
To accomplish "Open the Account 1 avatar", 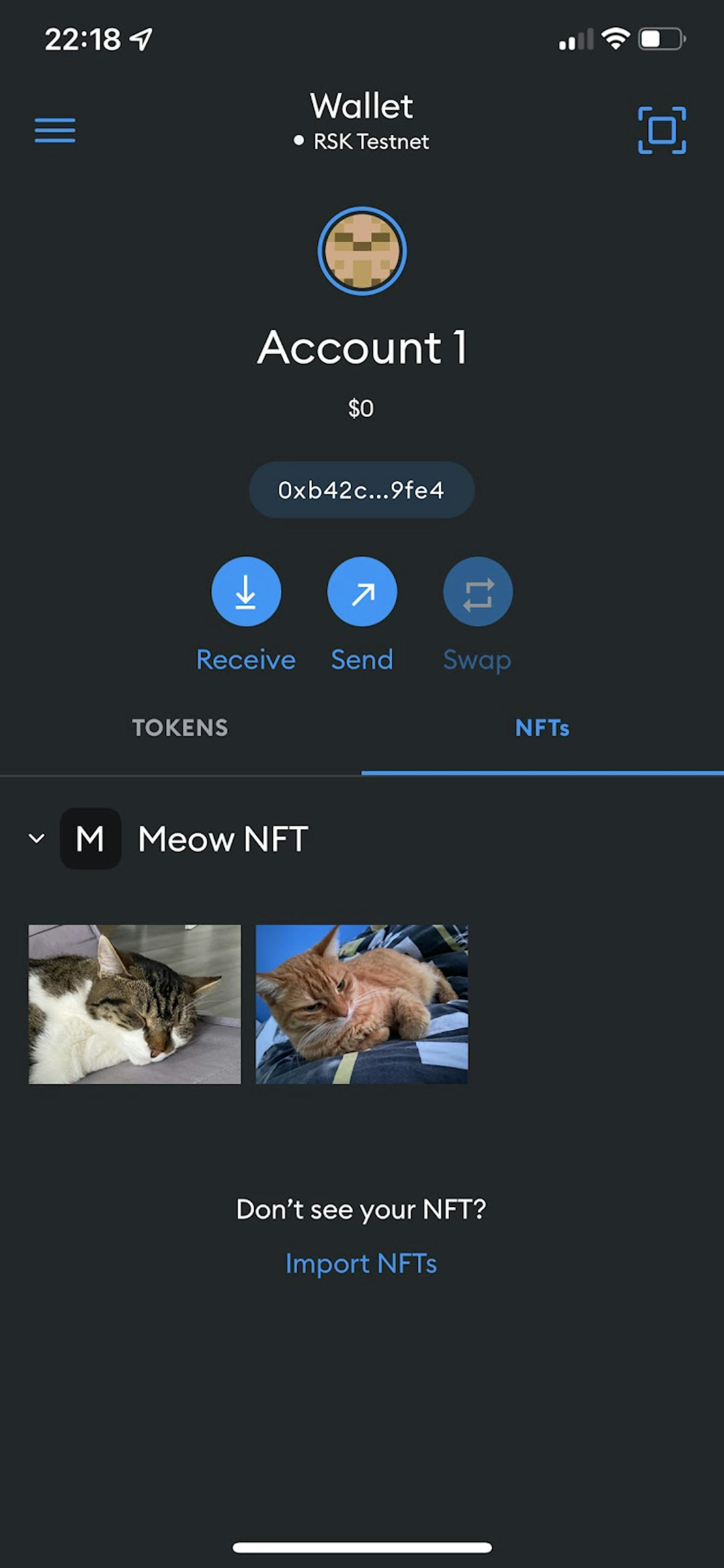I will [362, 251].
